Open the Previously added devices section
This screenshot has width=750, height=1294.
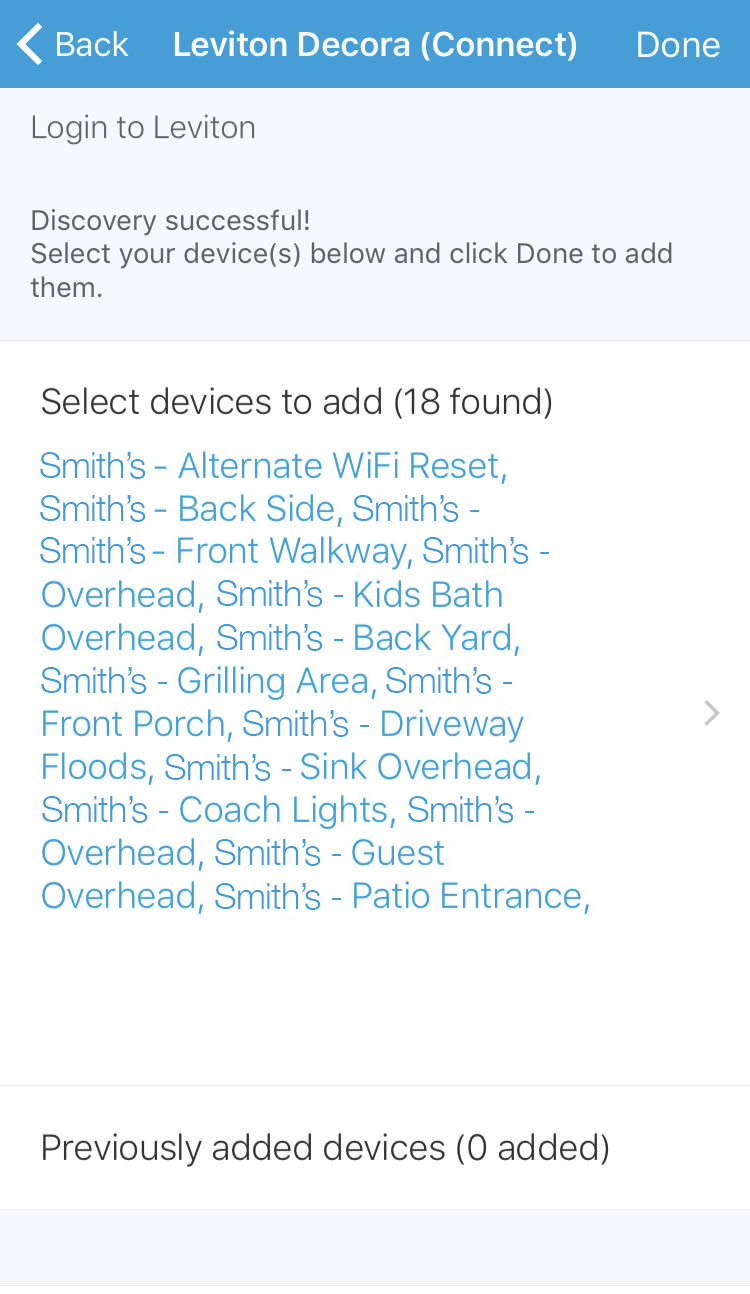point(324,1147)
